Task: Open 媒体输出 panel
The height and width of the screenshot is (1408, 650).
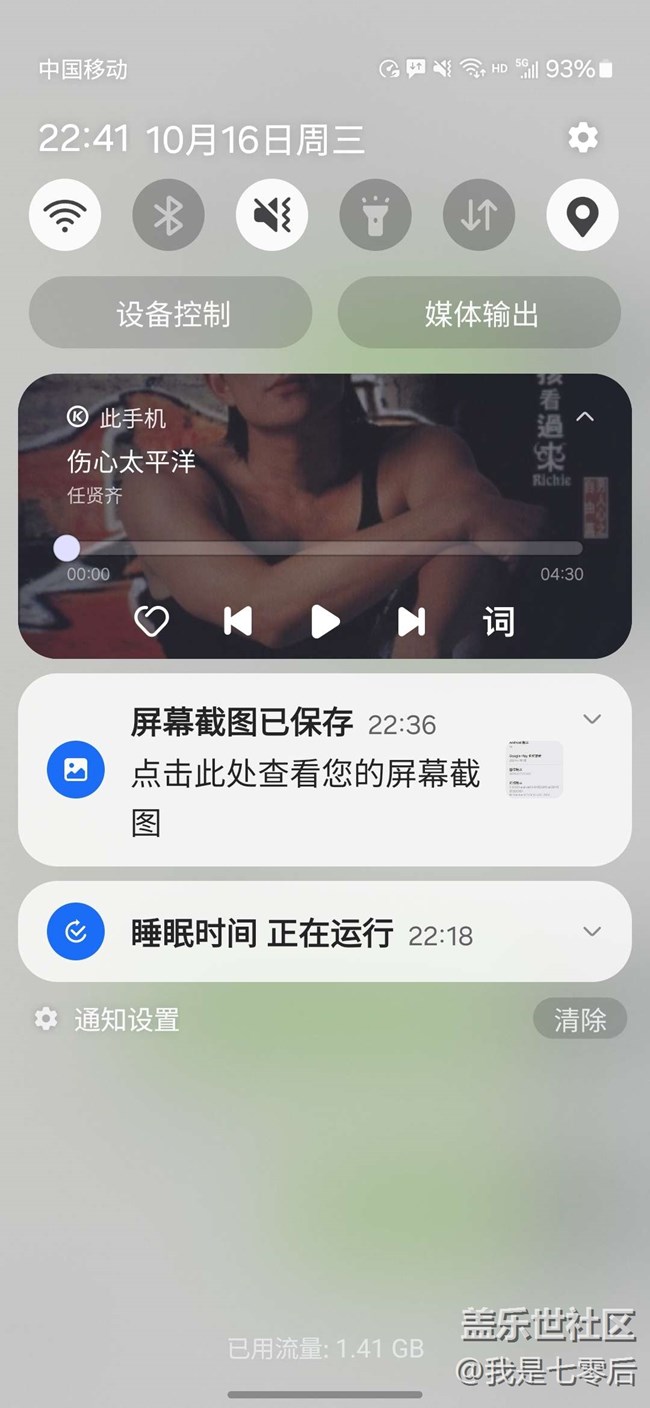Action: click(480, 313)
